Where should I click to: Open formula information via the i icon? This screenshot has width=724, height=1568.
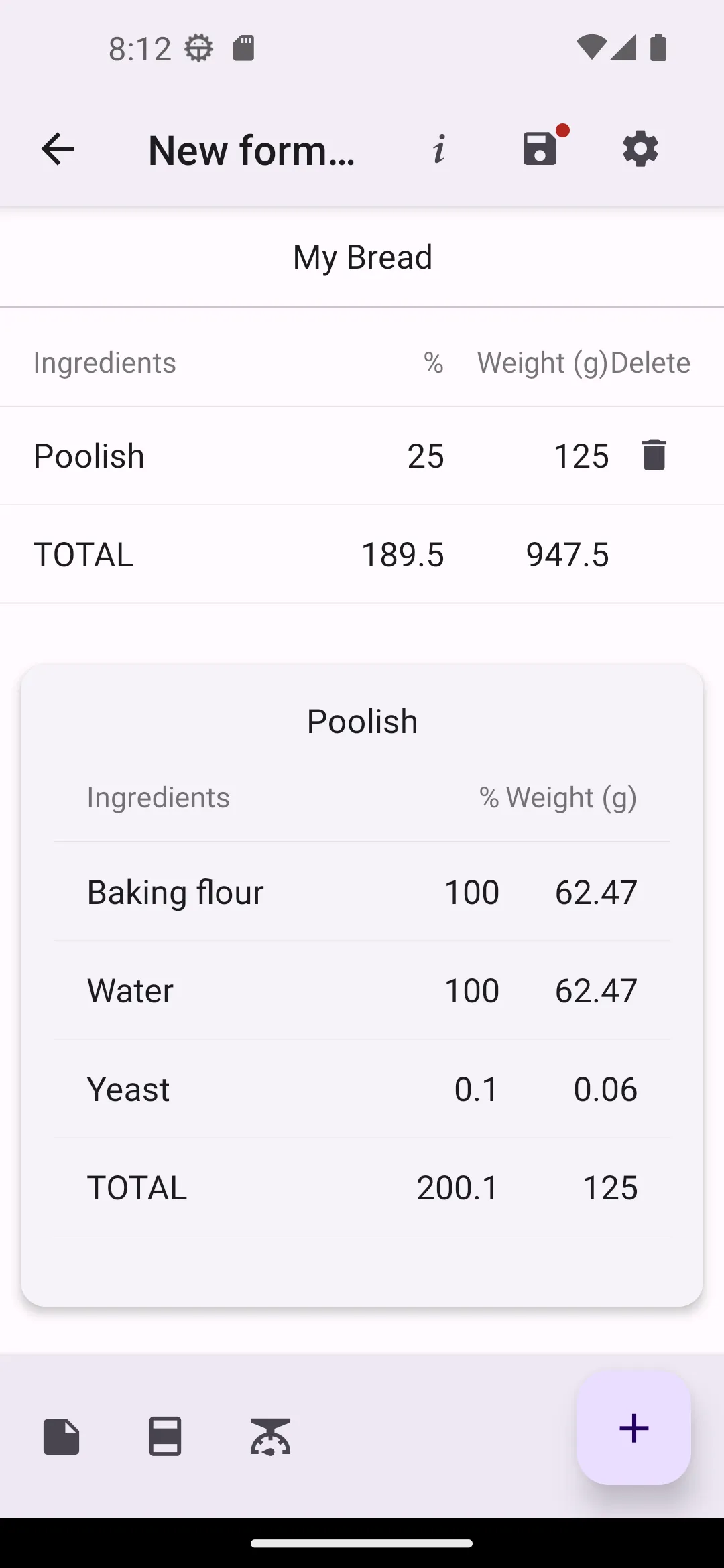(439, 149)
